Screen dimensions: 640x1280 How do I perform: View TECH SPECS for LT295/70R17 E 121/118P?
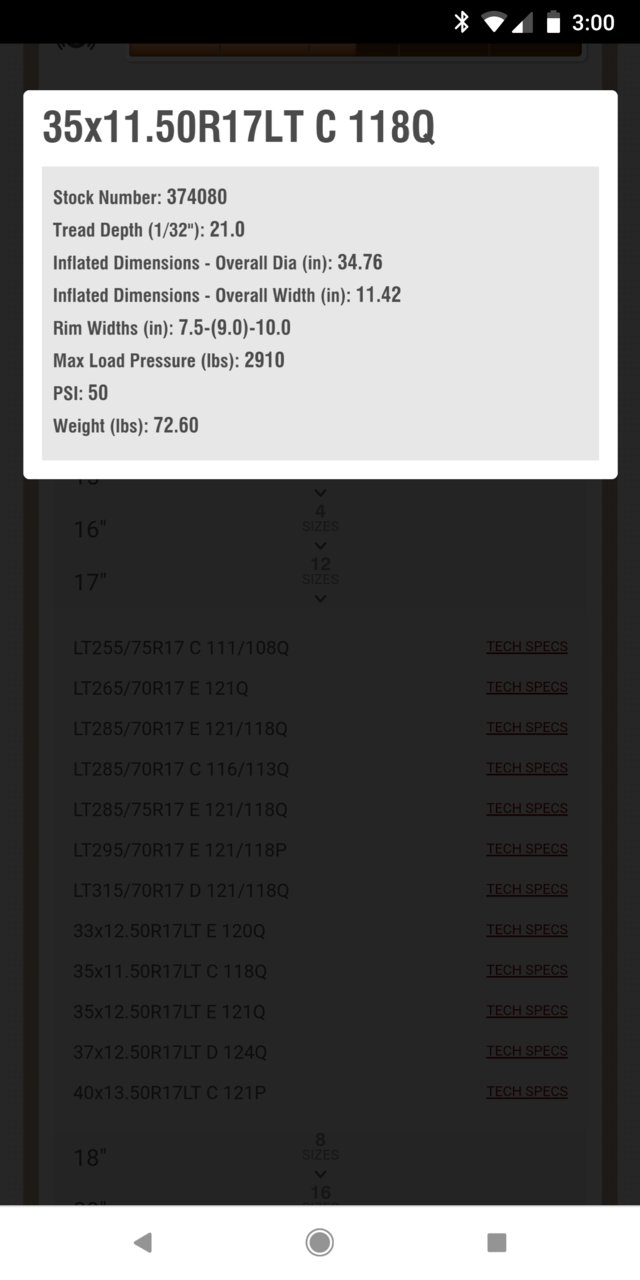click(x=527, y=849)
